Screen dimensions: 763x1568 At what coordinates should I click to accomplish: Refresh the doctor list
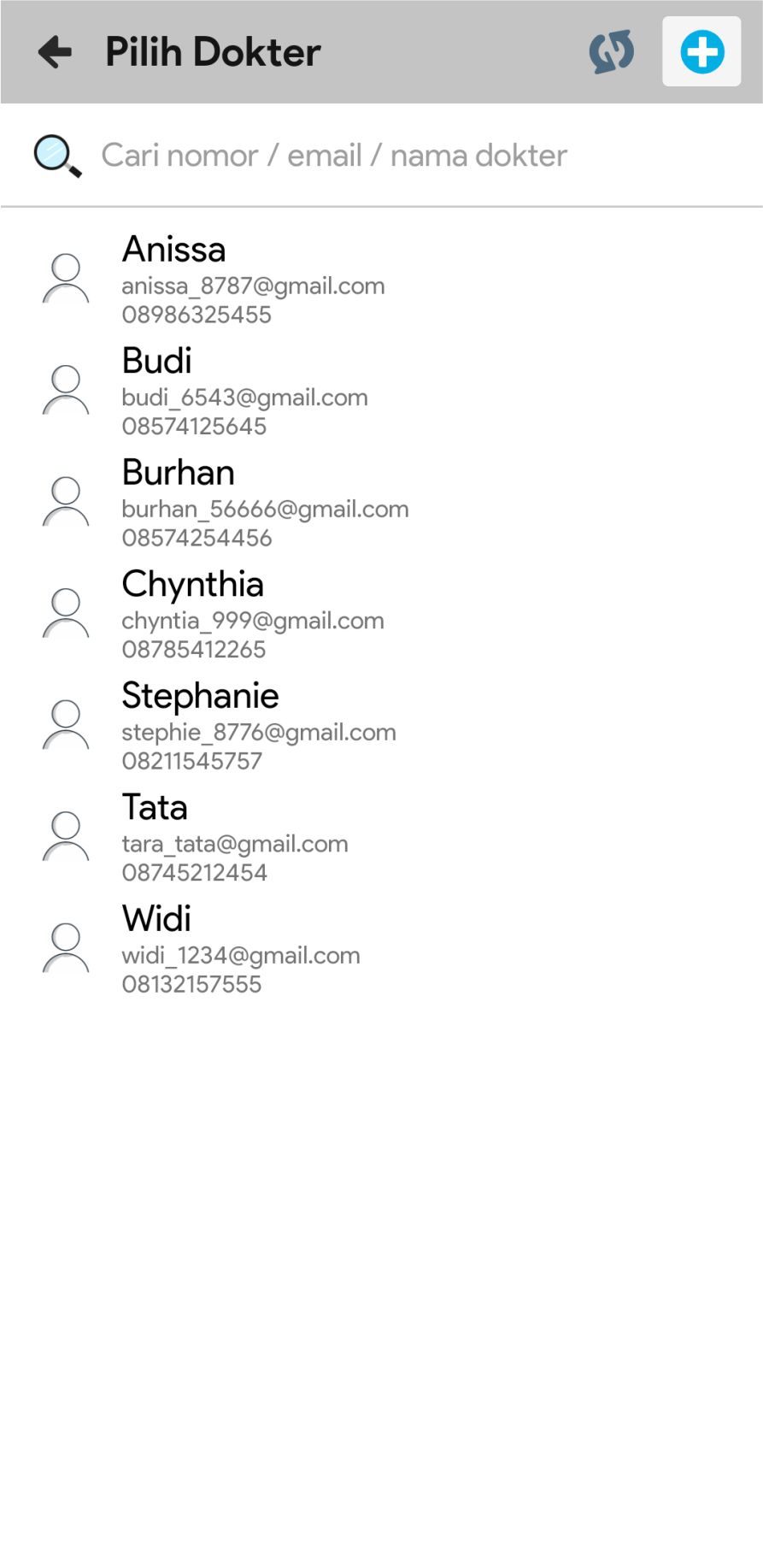612,52
